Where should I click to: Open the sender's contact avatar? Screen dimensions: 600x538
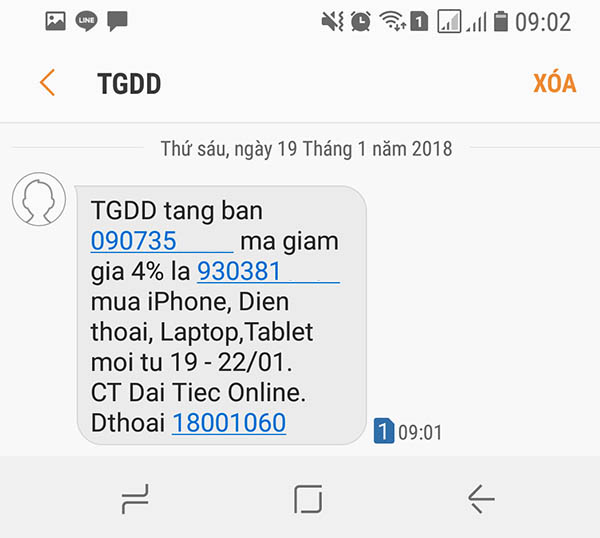[38, 200]
